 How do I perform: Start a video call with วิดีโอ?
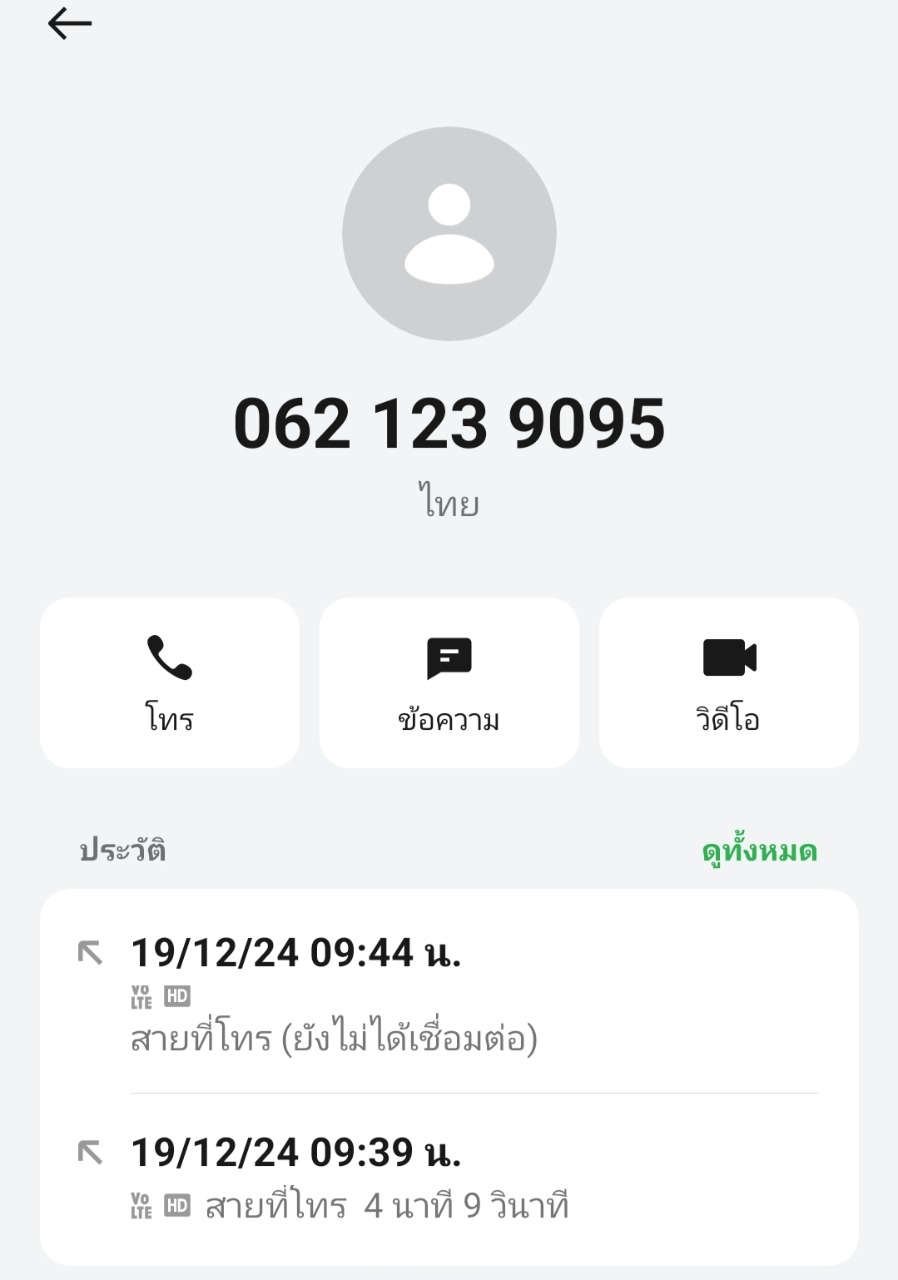[729, 683]
